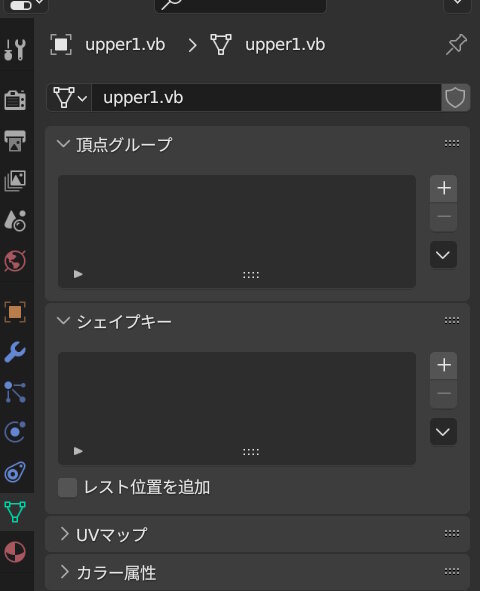
Task: Expand the vertex group list filter arrow
Action: tap(78, 274)
